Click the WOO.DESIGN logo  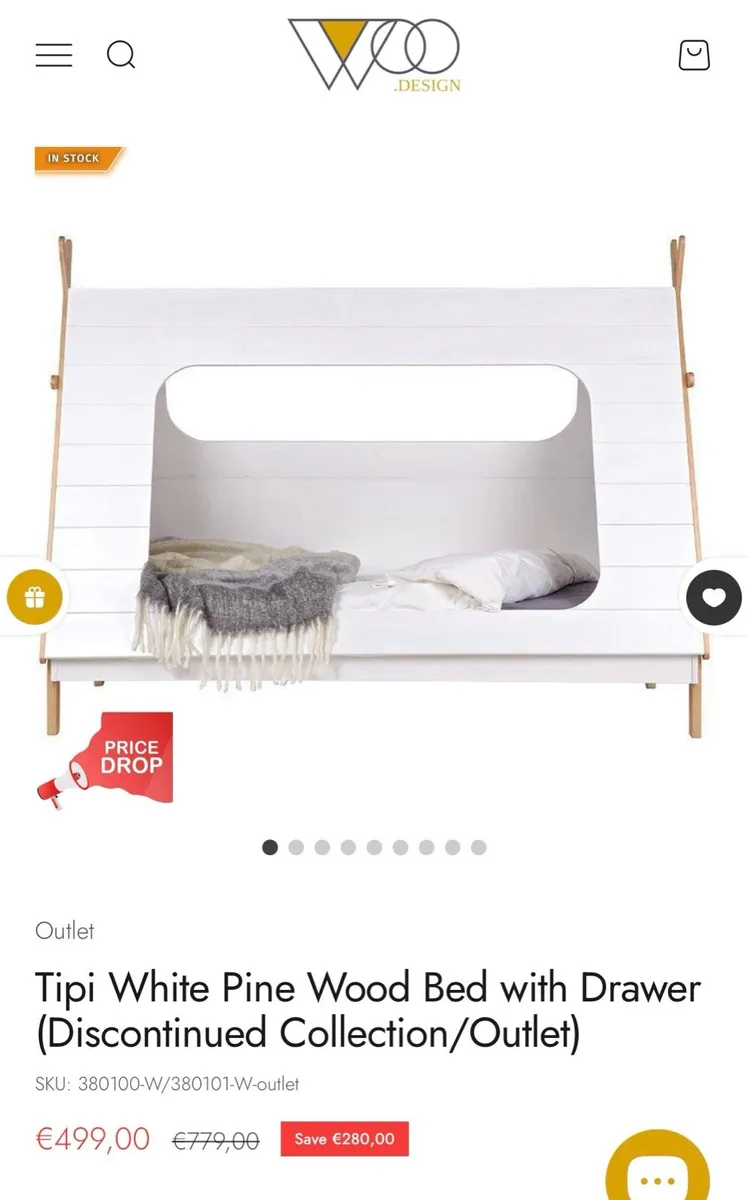(x=374, y=57)
